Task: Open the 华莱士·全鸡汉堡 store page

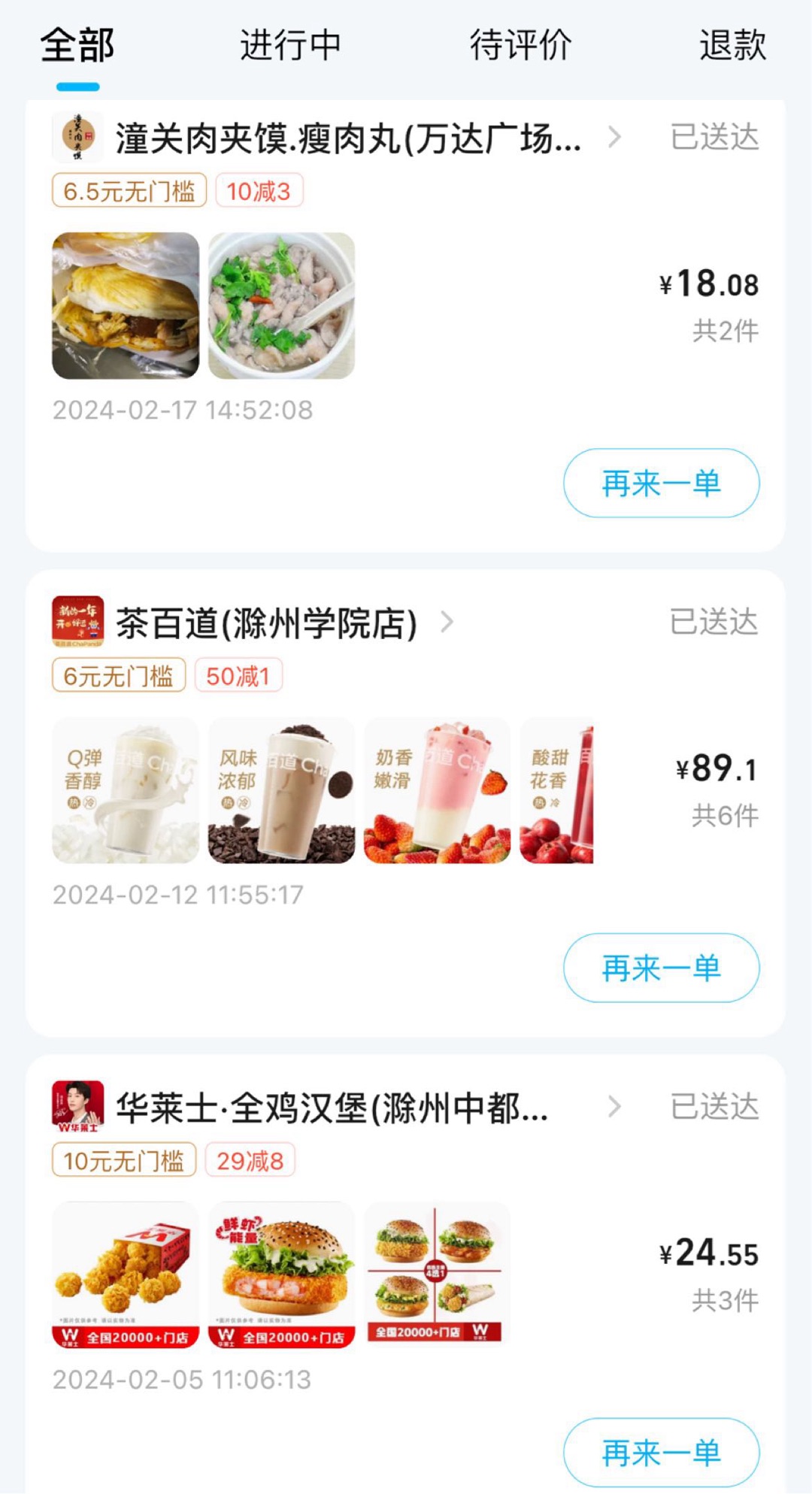Action: (x=332, y=1108)
